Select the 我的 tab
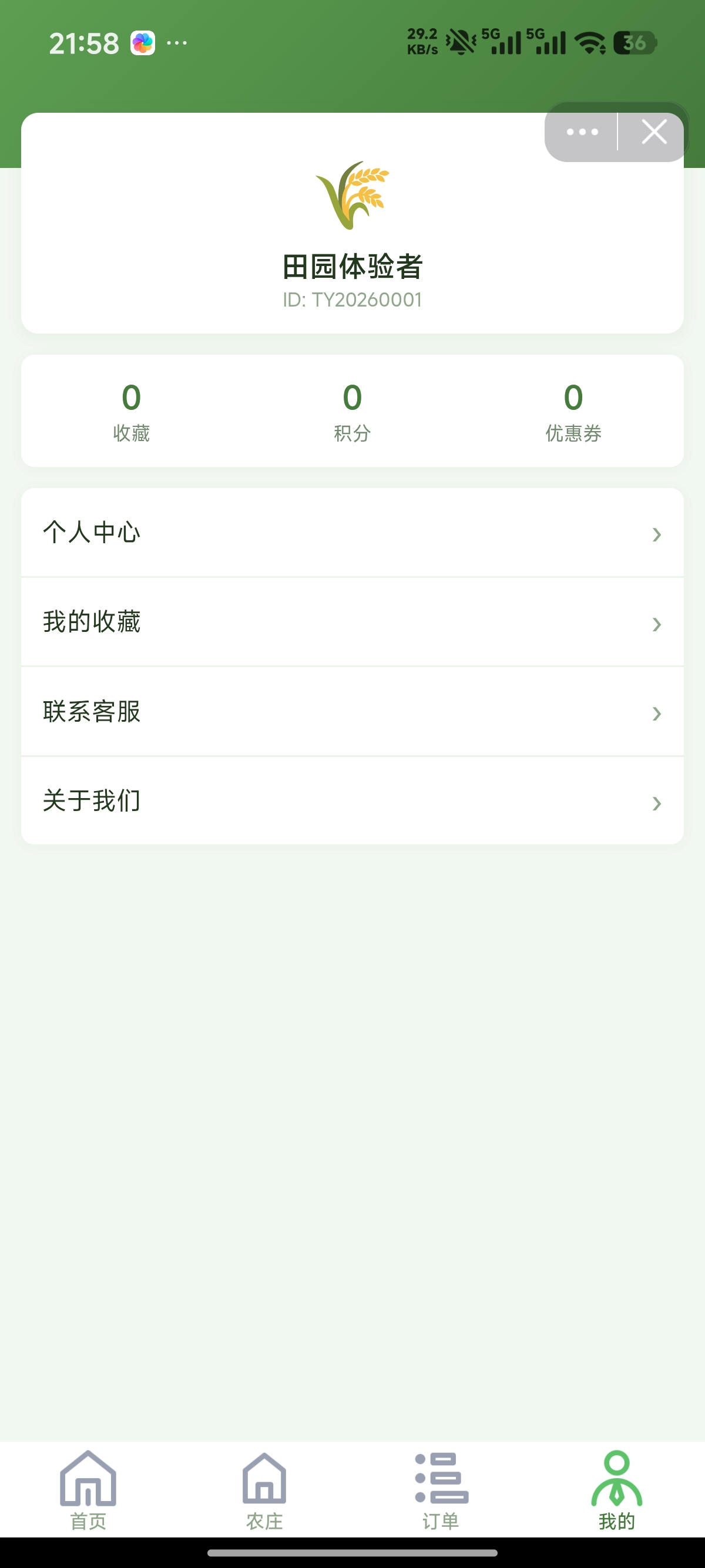The height and width of the screenshot is (1568, 705). tap(617, 1490)
